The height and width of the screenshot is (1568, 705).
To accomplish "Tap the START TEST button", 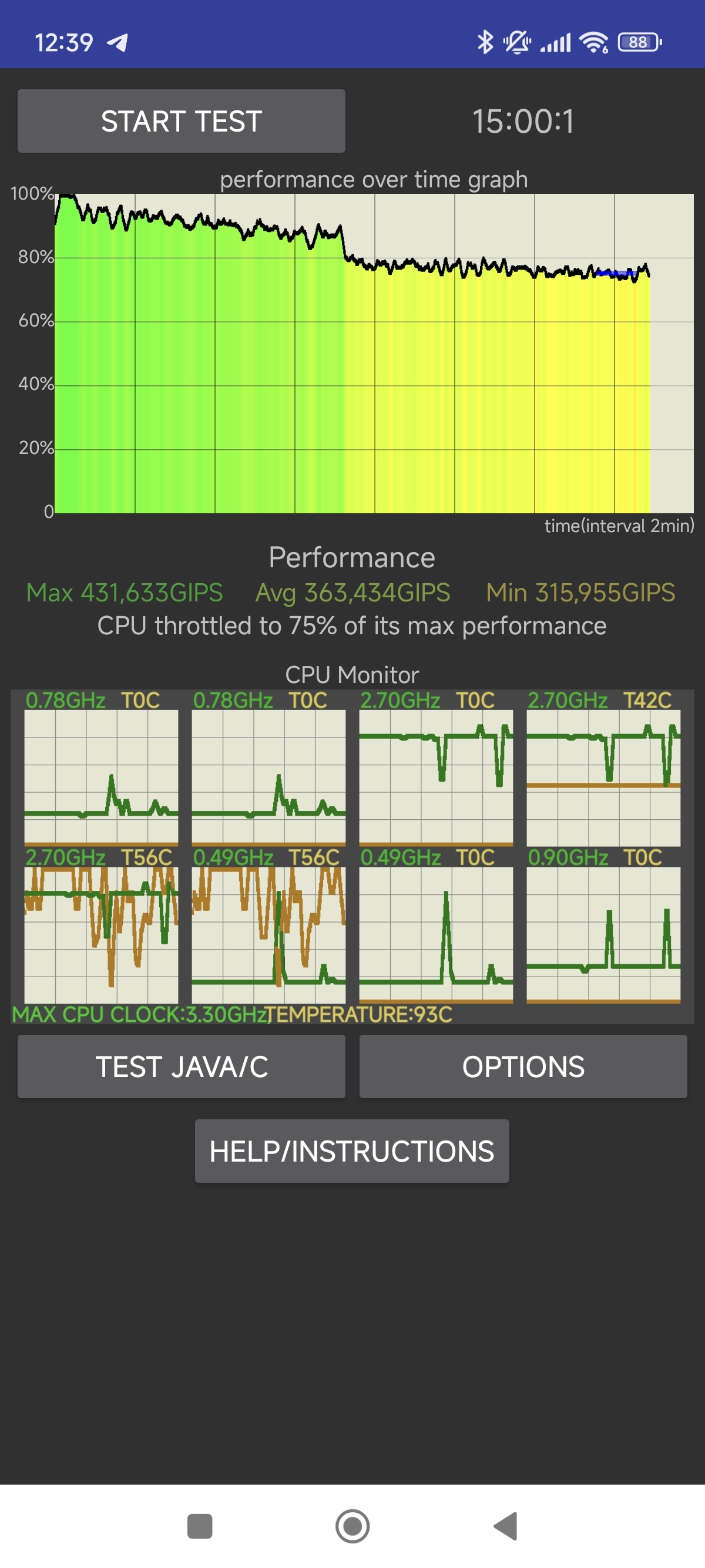I will pyautogui.click(x=182, y=121).
